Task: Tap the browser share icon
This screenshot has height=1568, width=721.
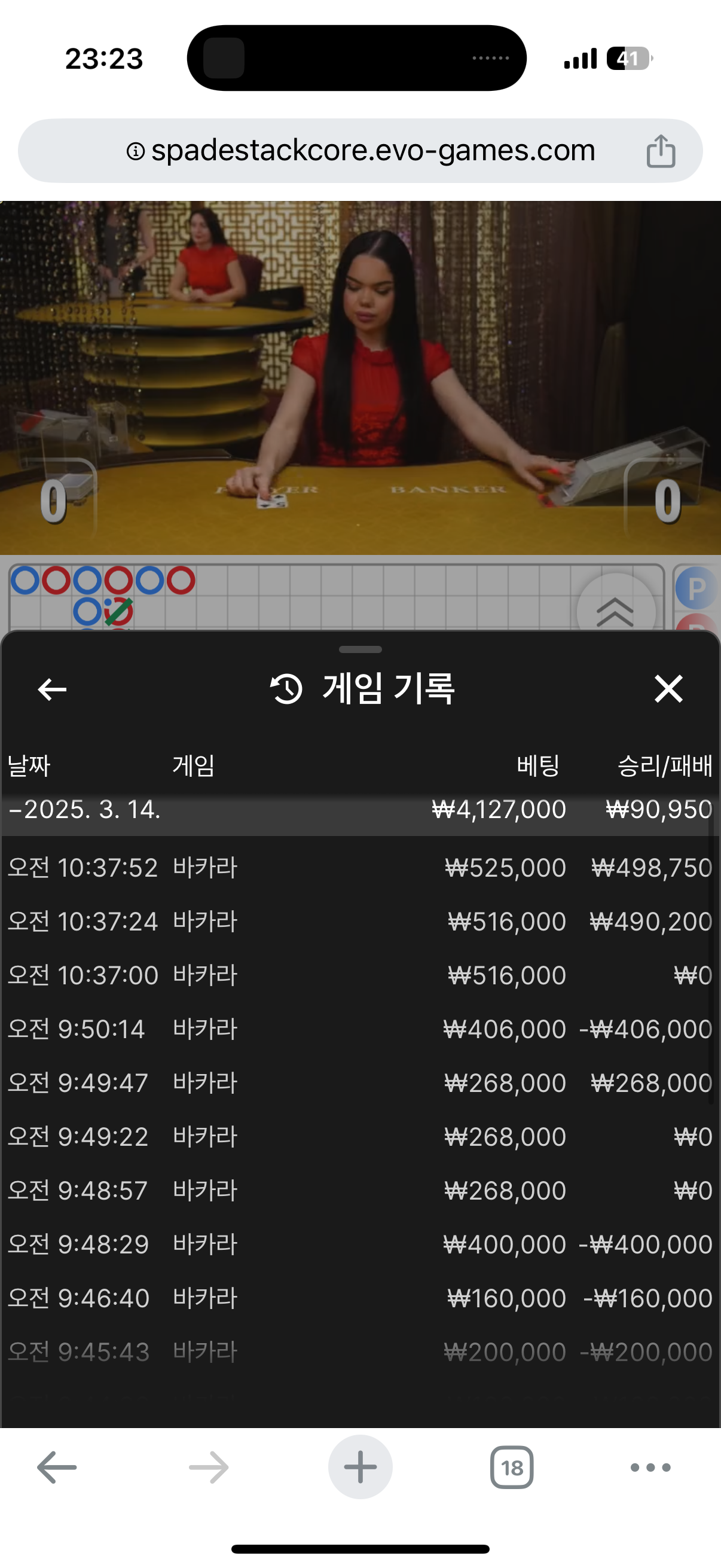Action: pos(661,150)
